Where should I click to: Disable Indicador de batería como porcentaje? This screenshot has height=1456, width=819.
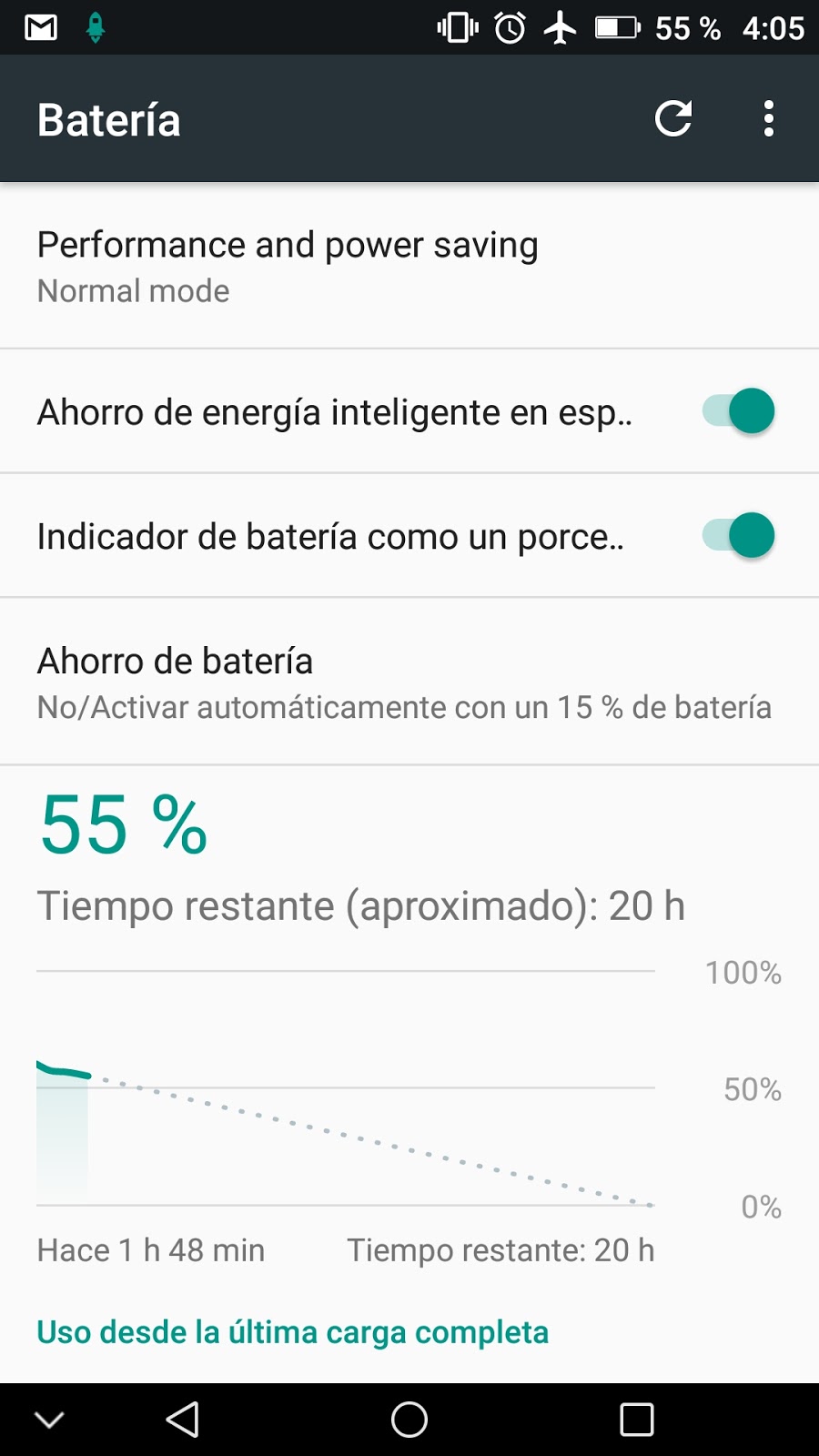tap(738, 536)
